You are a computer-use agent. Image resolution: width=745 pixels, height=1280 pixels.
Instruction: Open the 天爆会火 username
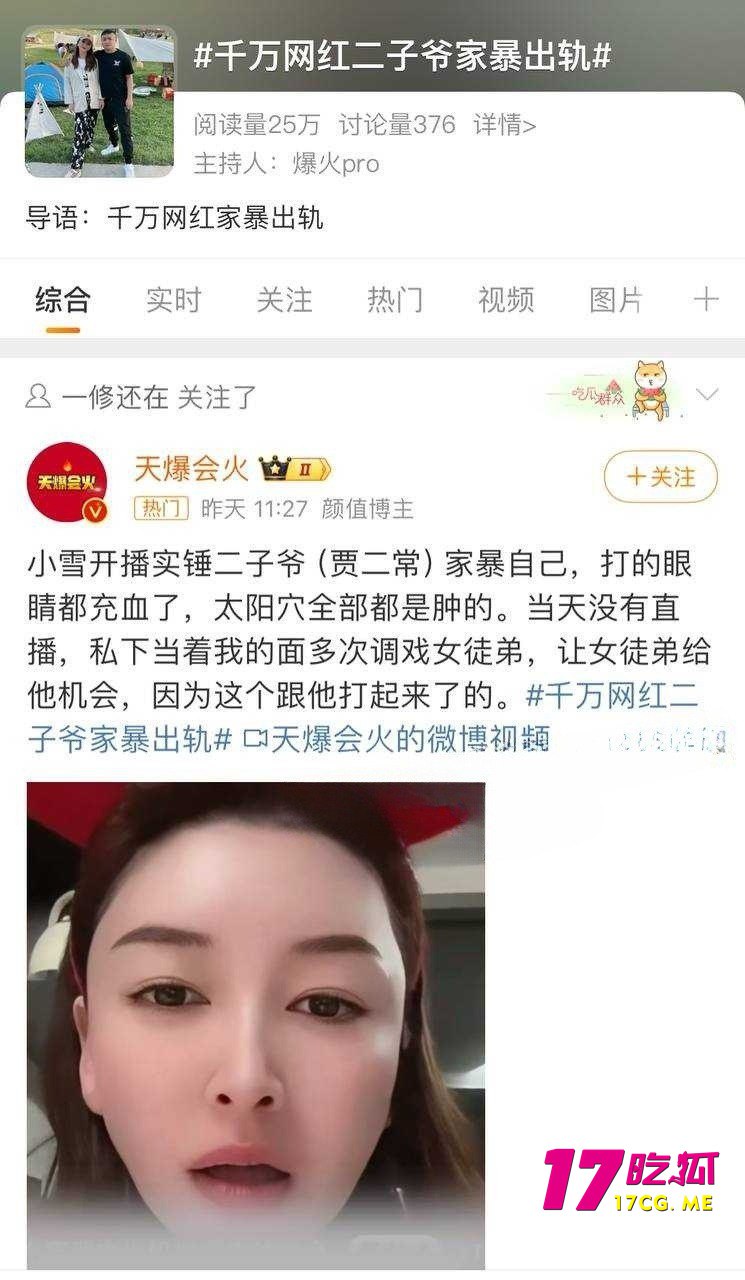tap(191, 468)
